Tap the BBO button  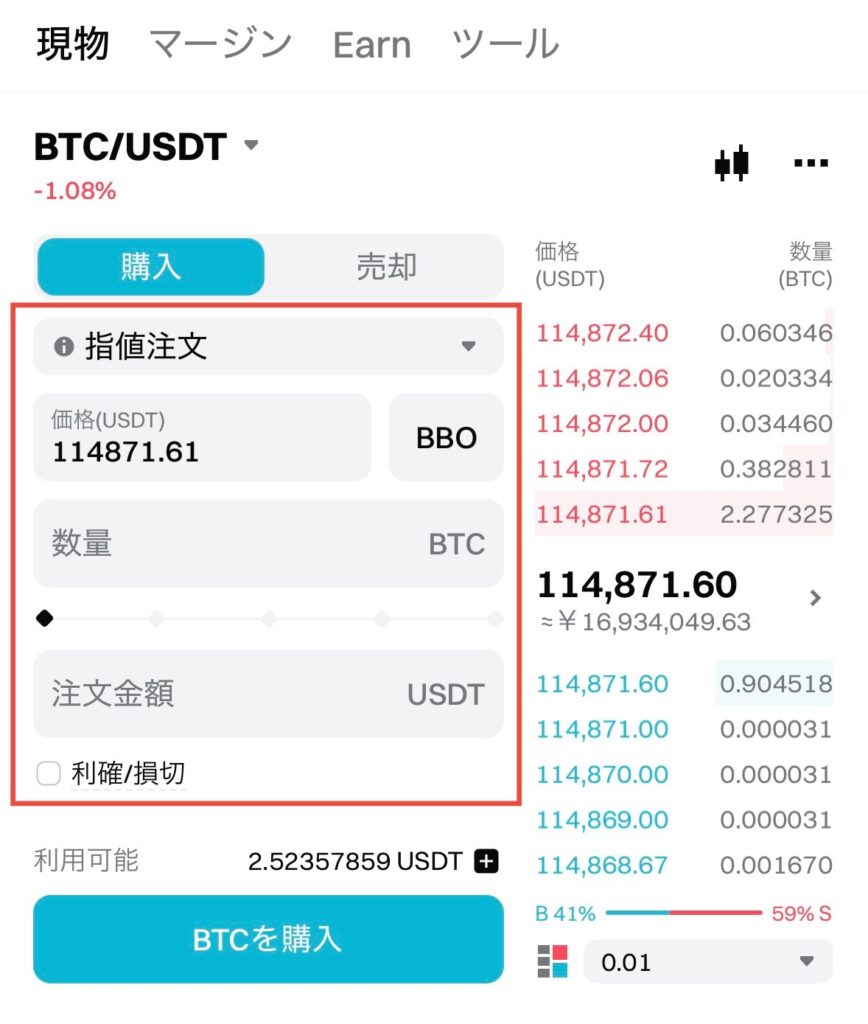[x=446, y=438]
